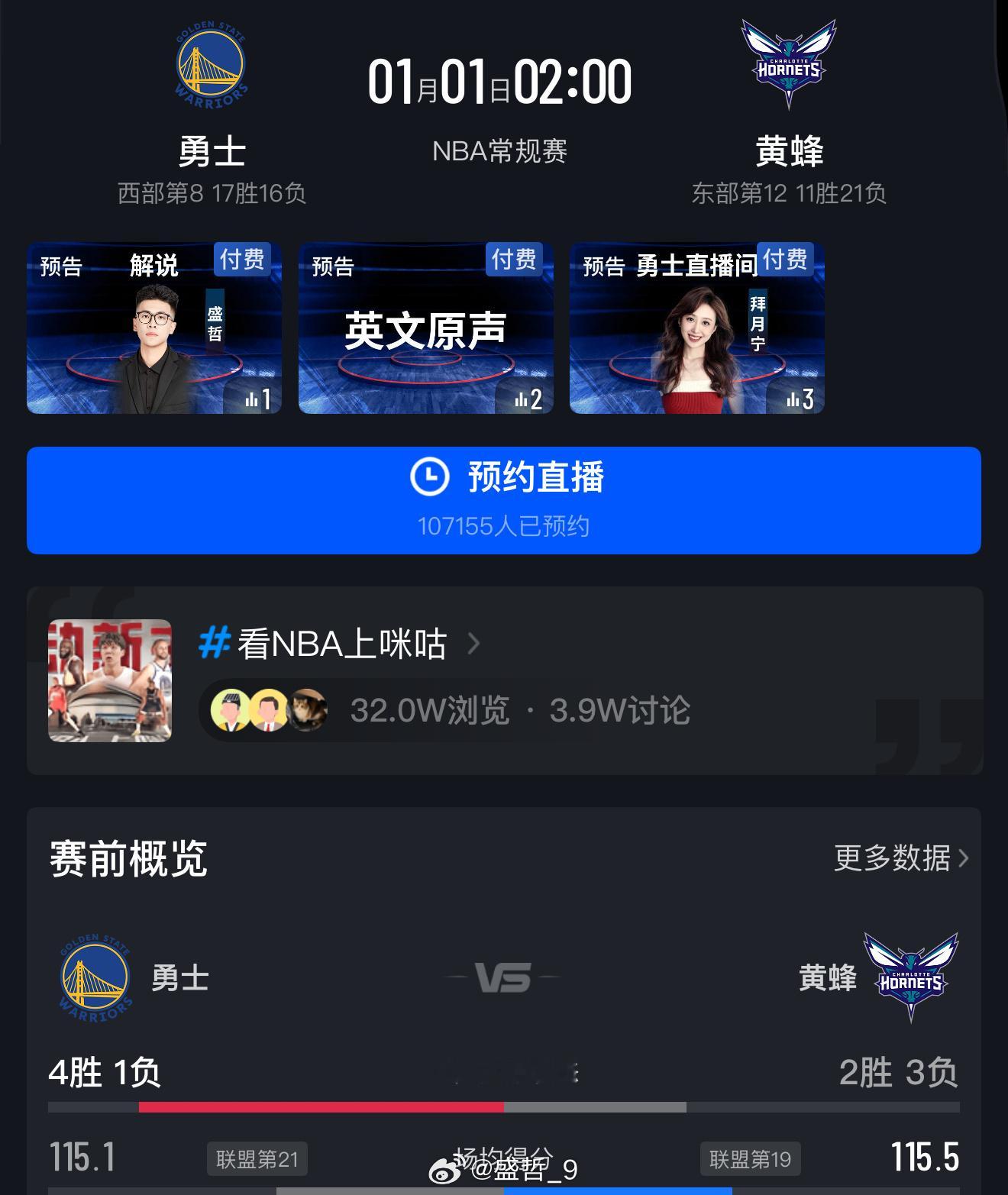This screenshot has width=1008, height=1195.
Task: Open the 勇士直播间 stream with 拜月宁
Action: 697,328
